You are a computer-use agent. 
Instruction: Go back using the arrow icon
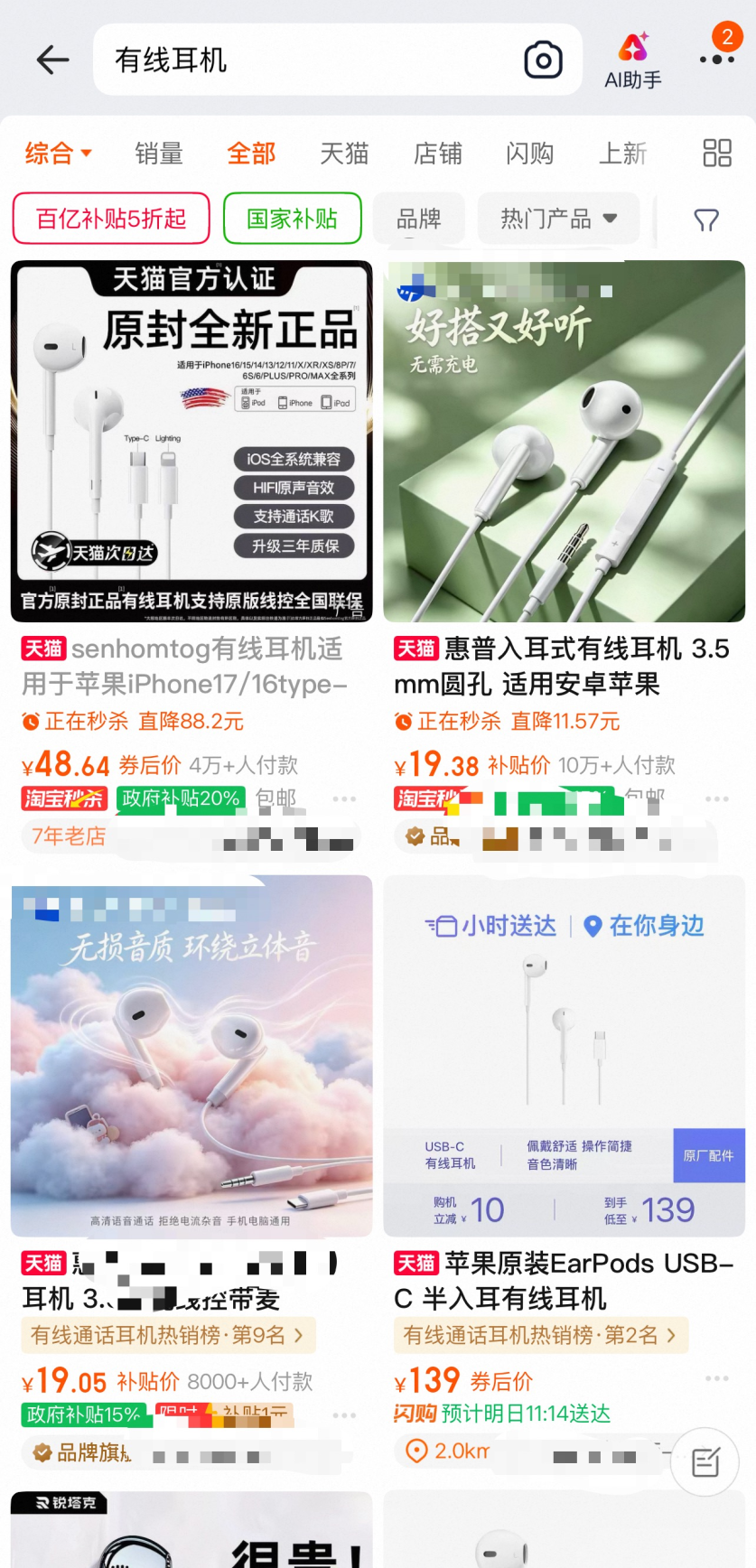[x=52, y=60]
